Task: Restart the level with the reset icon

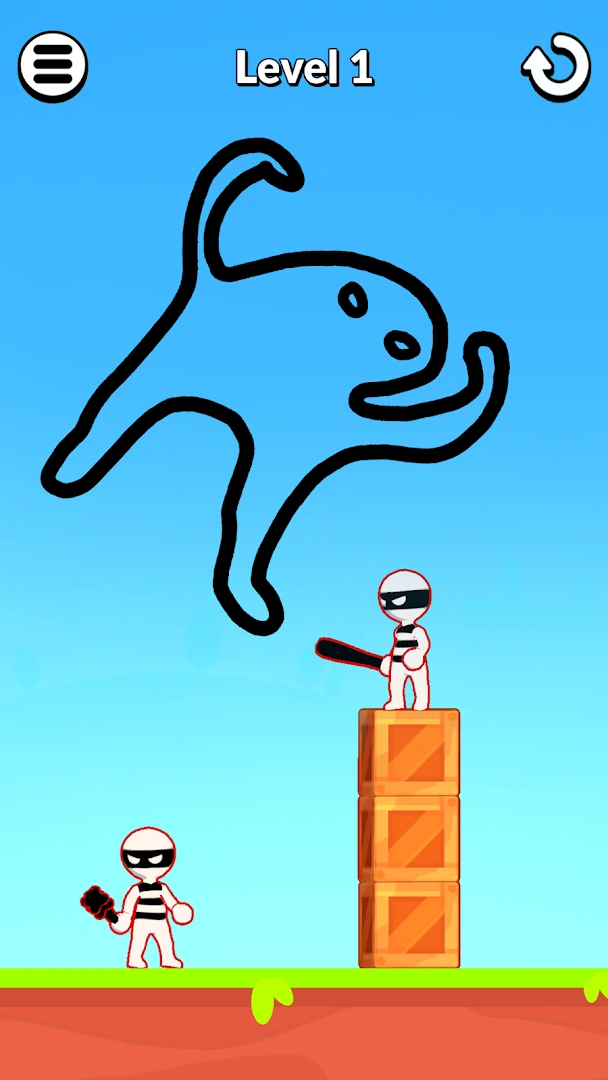Action: pyautogui.click(x=556, y=67)
